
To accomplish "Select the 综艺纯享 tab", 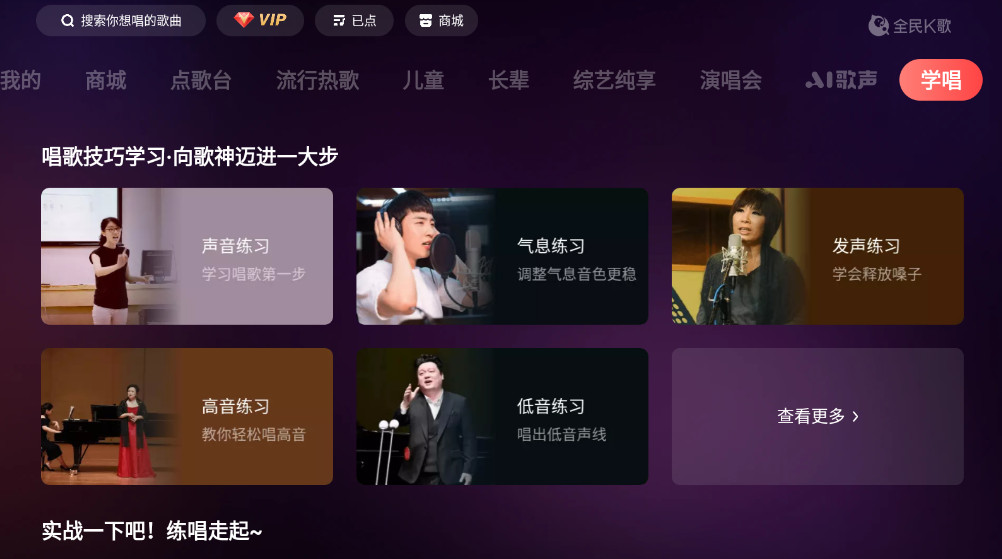I will (x=614, y=81).
